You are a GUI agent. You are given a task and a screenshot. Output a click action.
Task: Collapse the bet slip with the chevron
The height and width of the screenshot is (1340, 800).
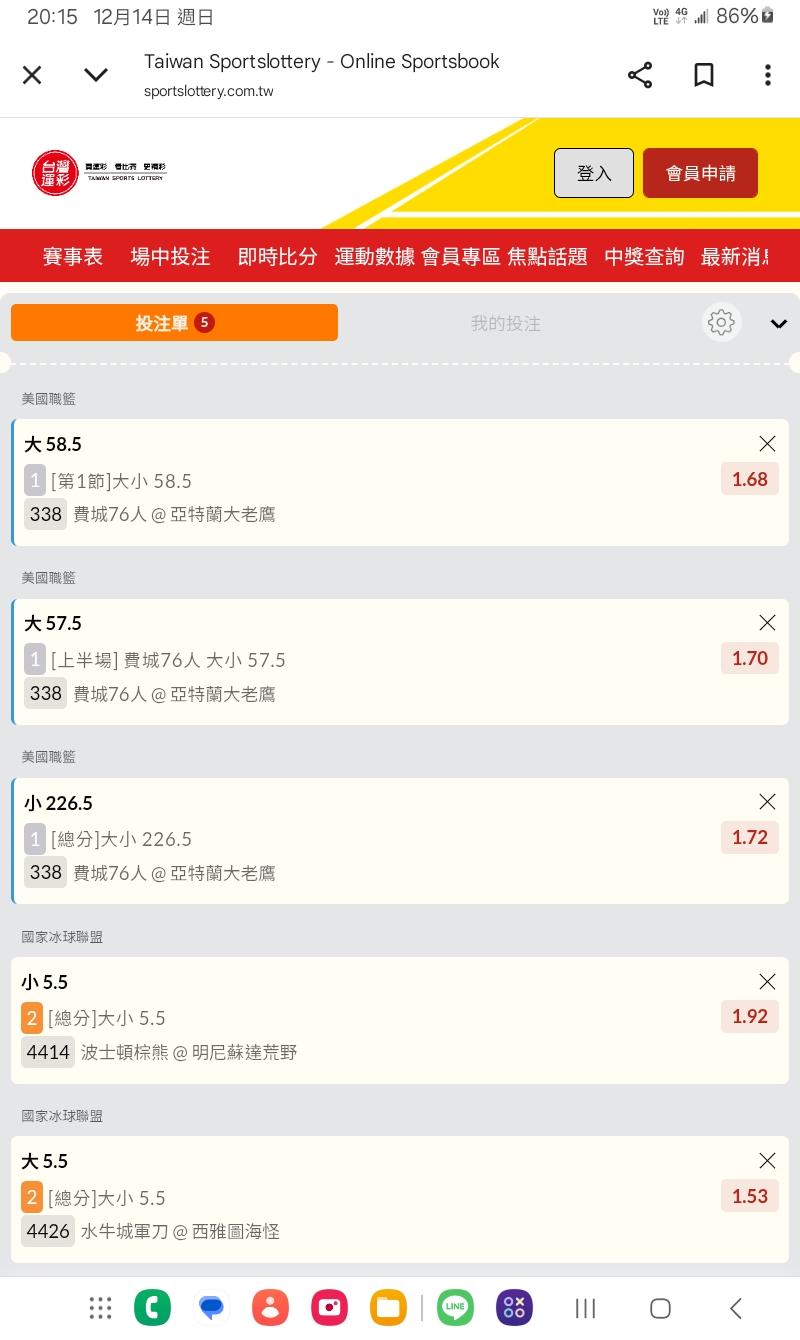[x=779, y=323]
